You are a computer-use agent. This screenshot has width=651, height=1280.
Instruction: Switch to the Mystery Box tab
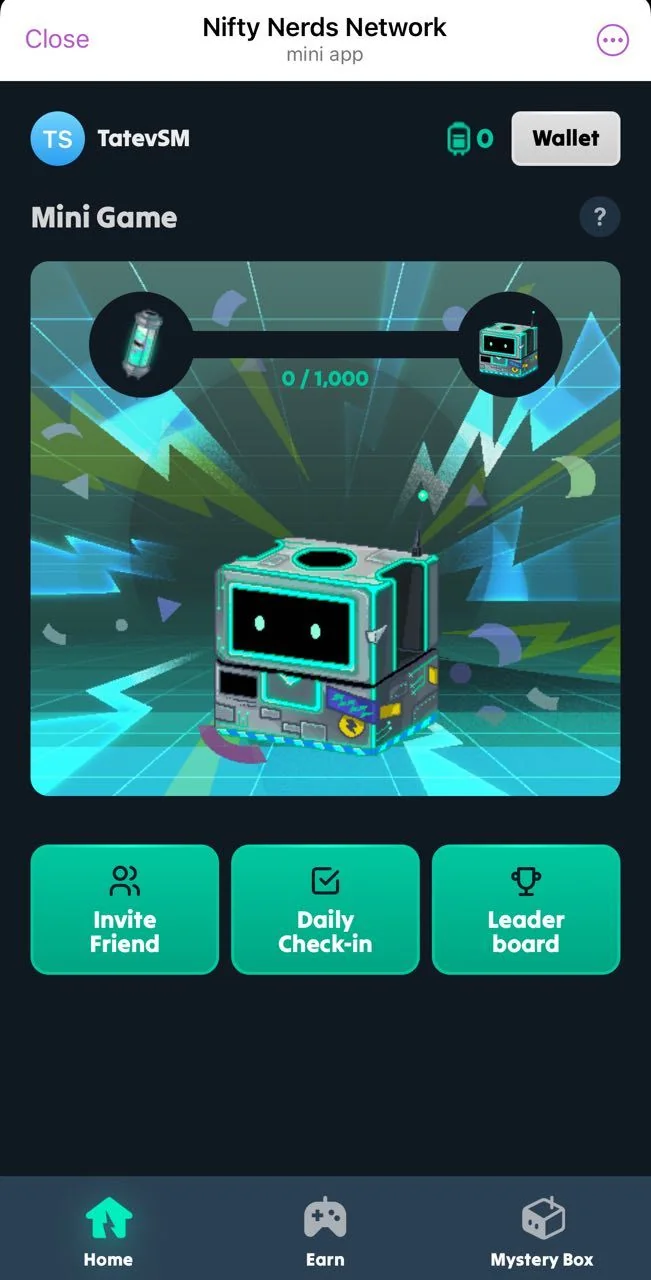(x=542, y=1232)
